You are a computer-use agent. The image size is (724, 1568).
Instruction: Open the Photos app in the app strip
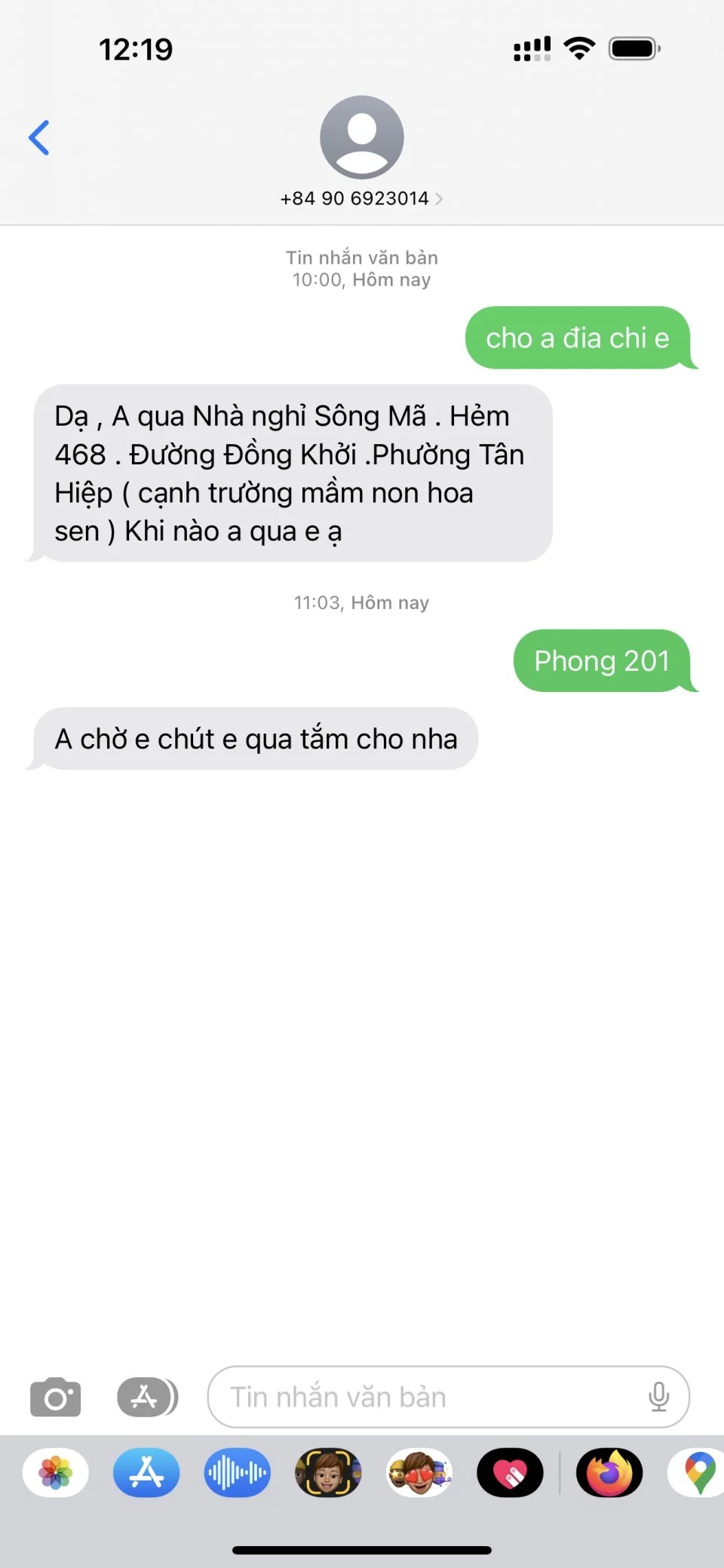click(x=56, y=1472)
